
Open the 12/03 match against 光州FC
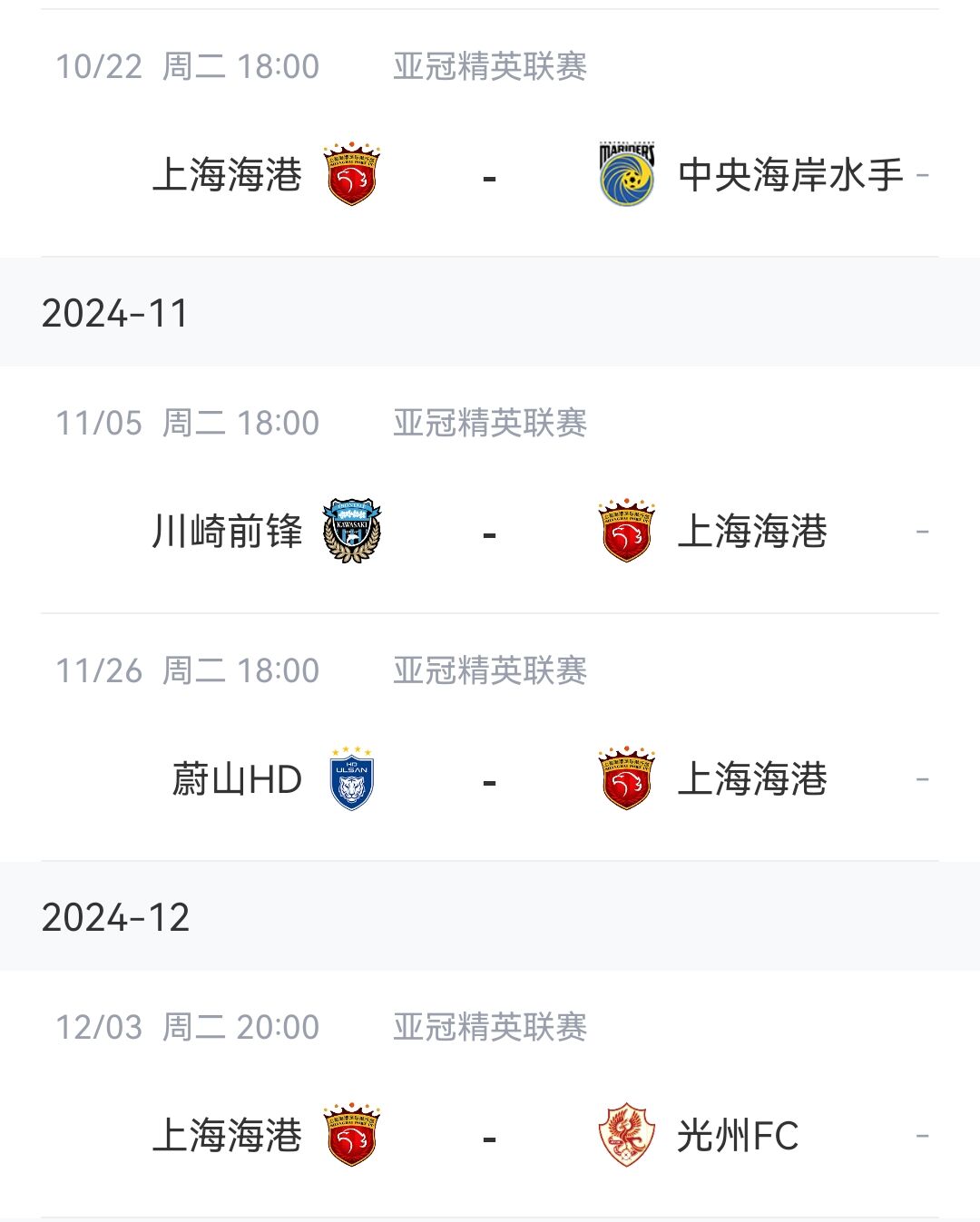(490, 1135)
